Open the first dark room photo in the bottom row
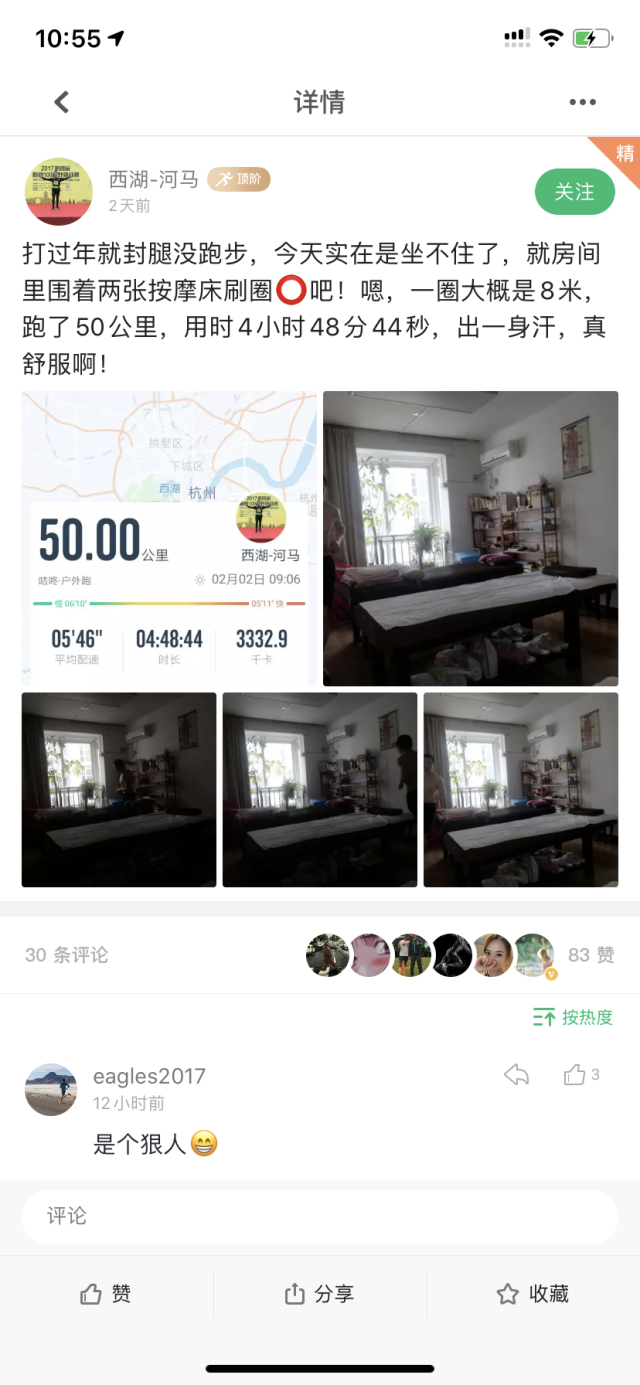The height and width of the screenshot is (1385, 640). [x=119, y=789]
